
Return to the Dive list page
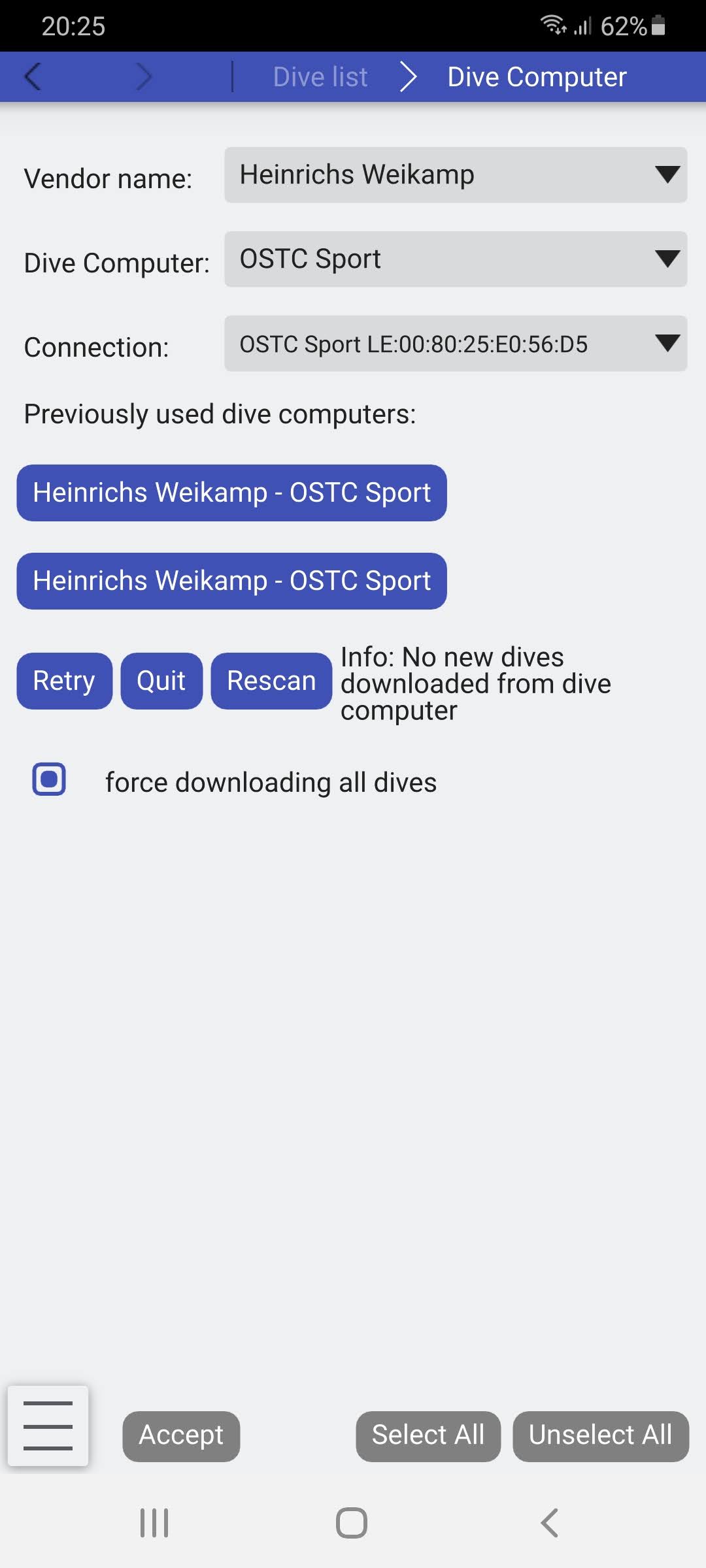(x=320, y=77)
